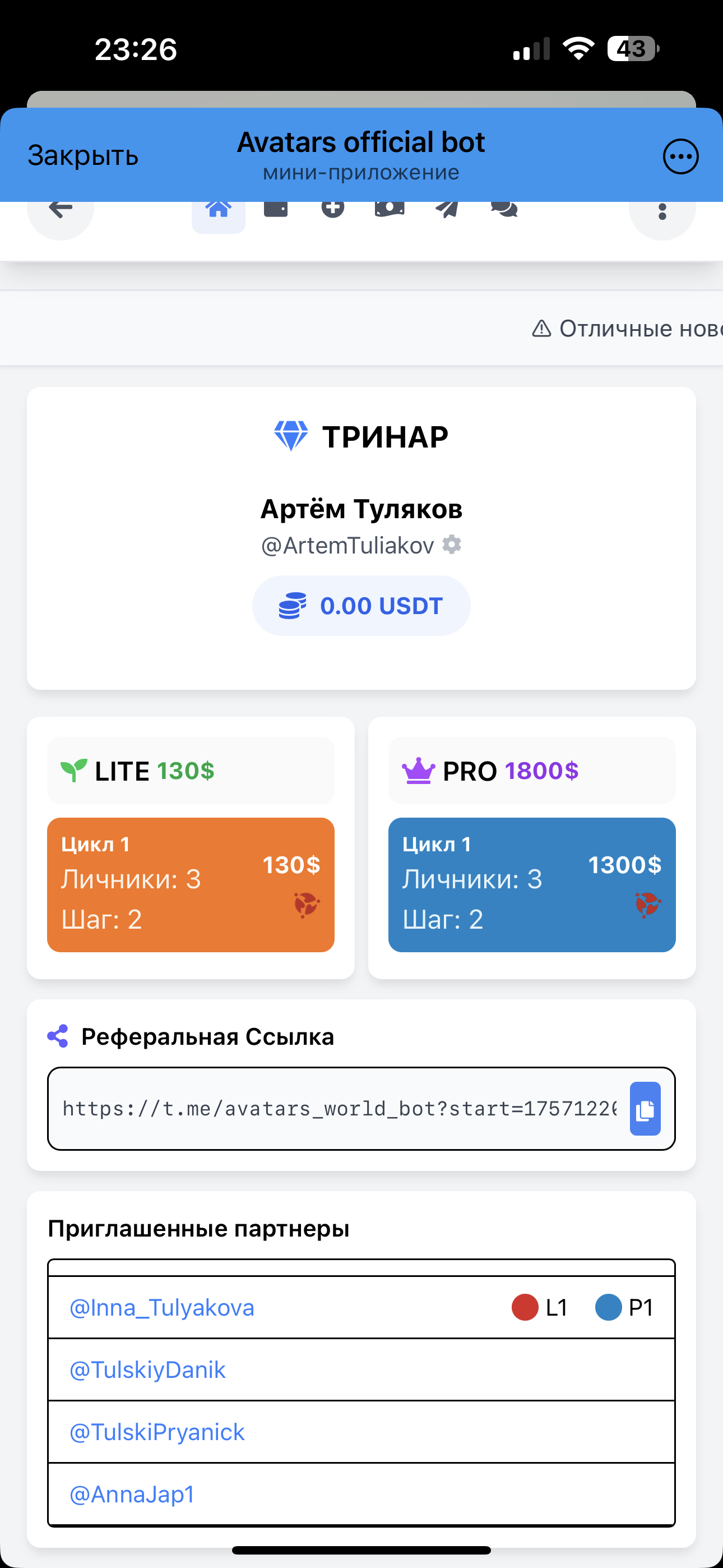Tap the plus circle icon

coord(332,209)
